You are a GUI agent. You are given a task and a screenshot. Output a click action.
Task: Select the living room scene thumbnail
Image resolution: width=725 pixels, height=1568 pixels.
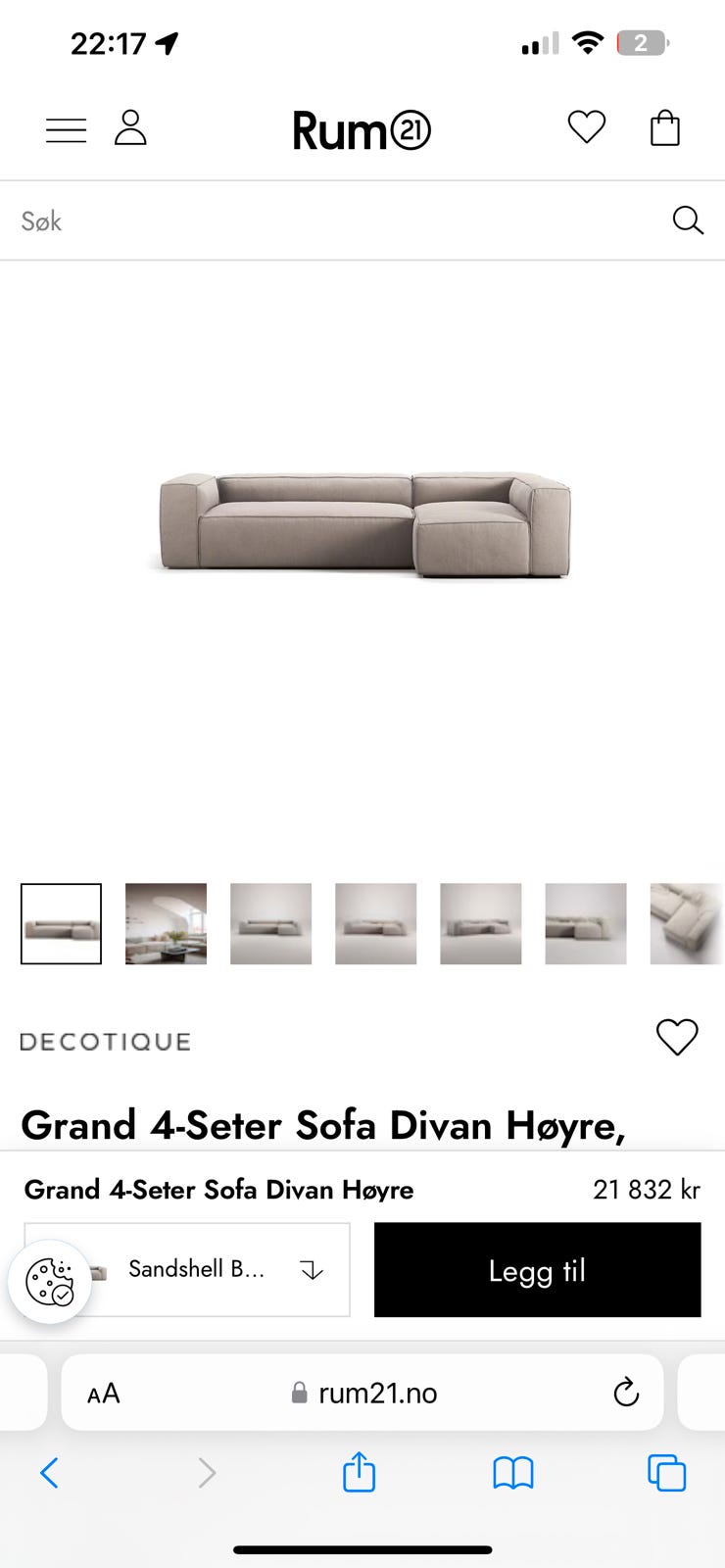coord(166,924)
